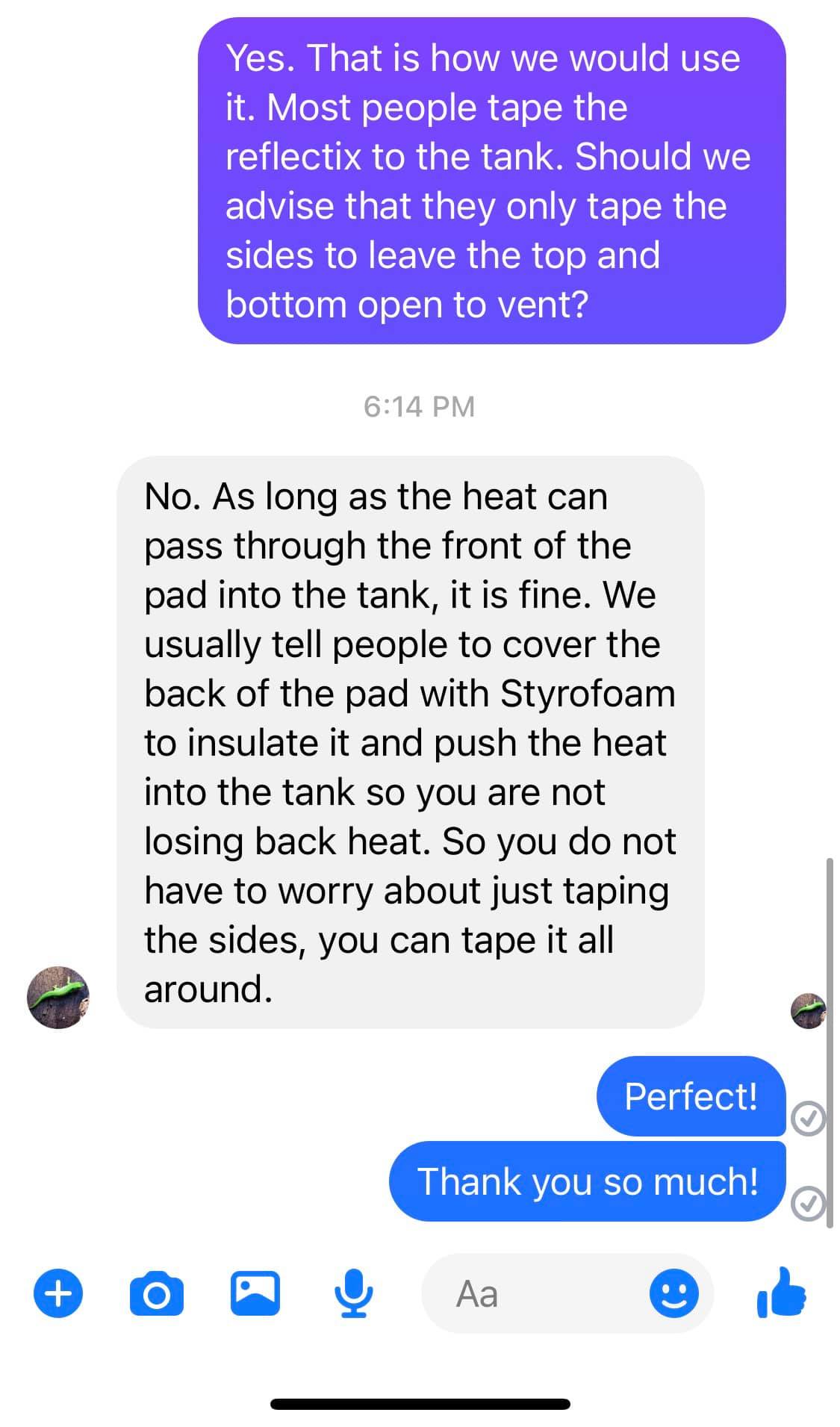Open the emoji picker
Viewport: 840px width, 1427px height.
[673, 1294]
